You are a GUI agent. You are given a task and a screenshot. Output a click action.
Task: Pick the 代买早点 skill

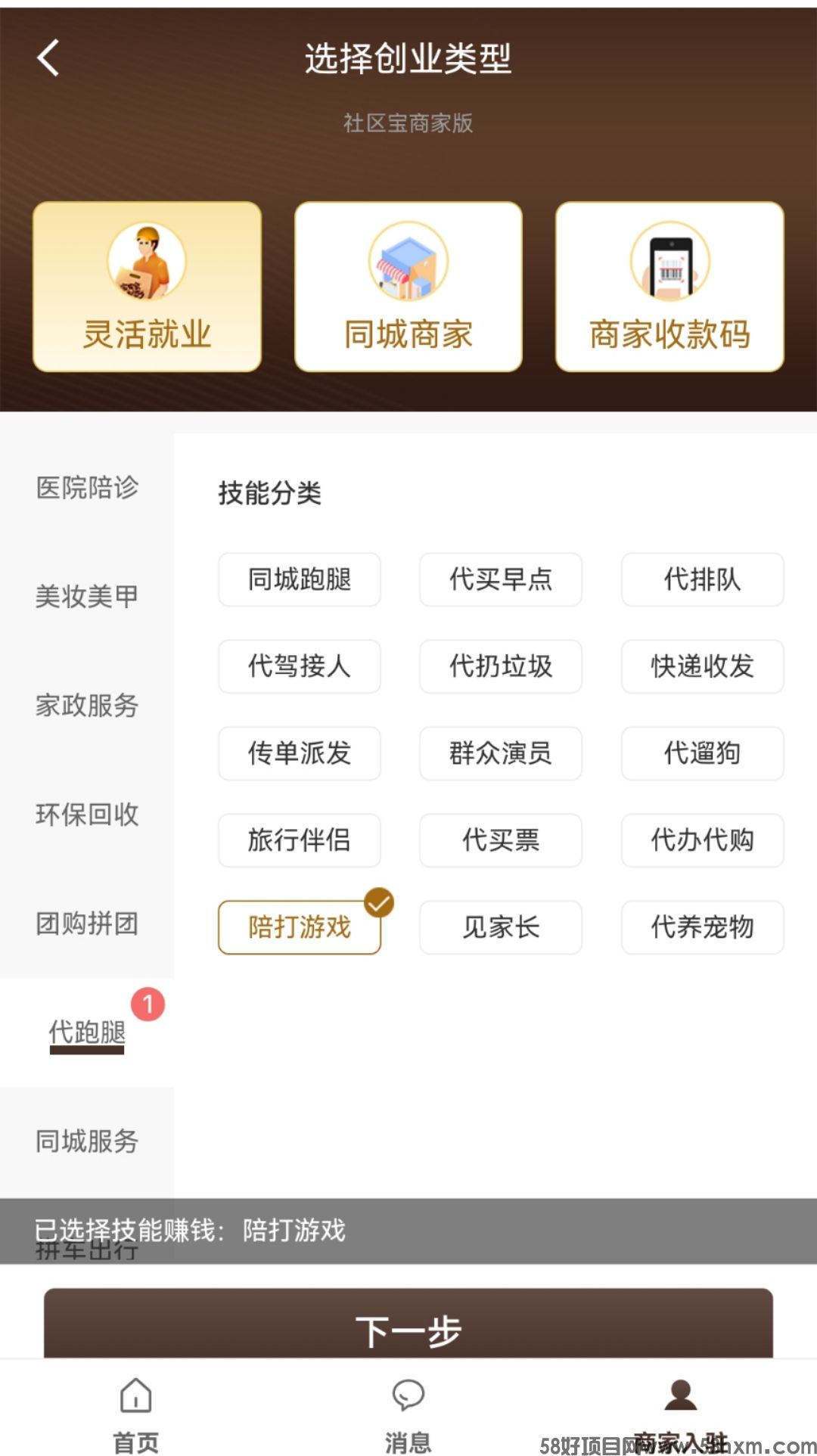[x=501, y=579]
